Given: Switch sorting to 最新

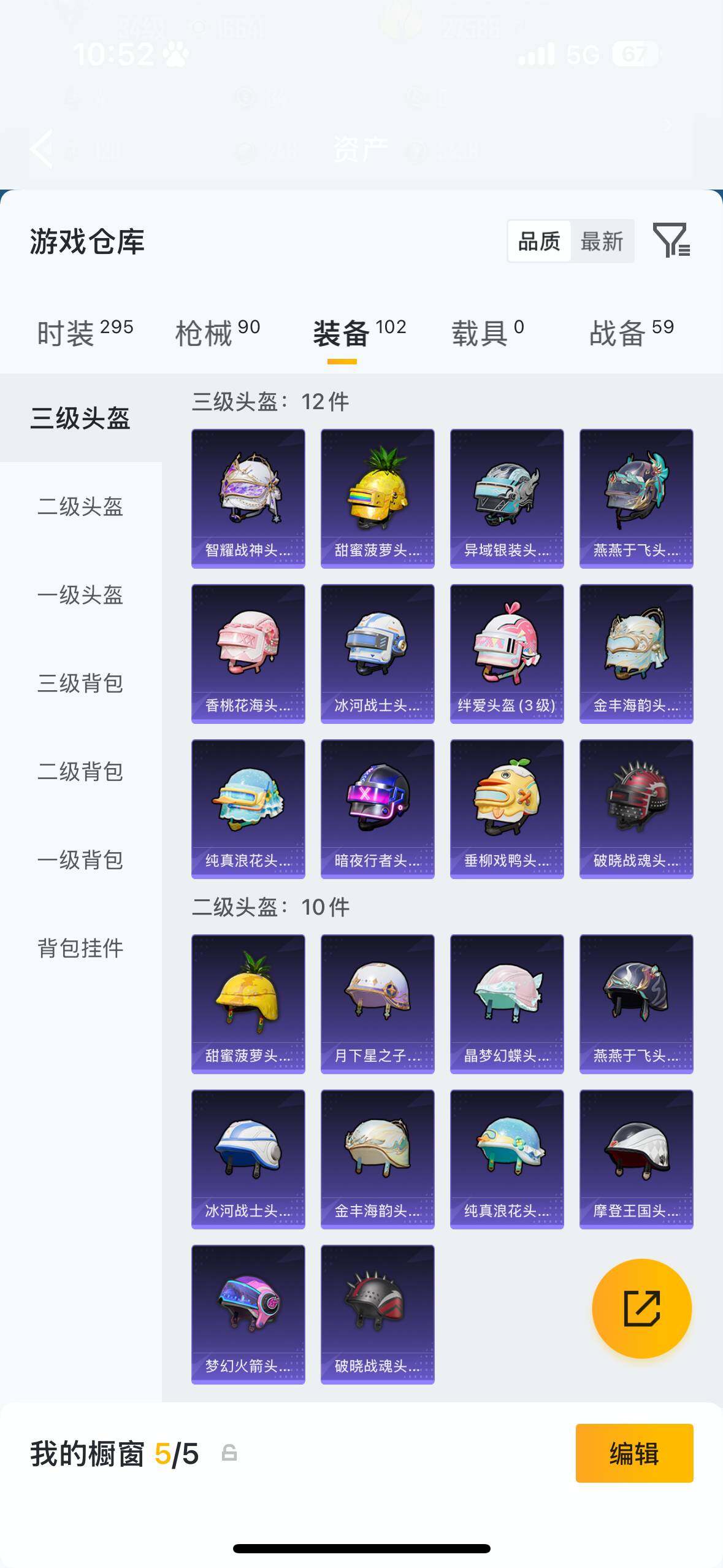Looking at the screenshot, I should point(603,241).
